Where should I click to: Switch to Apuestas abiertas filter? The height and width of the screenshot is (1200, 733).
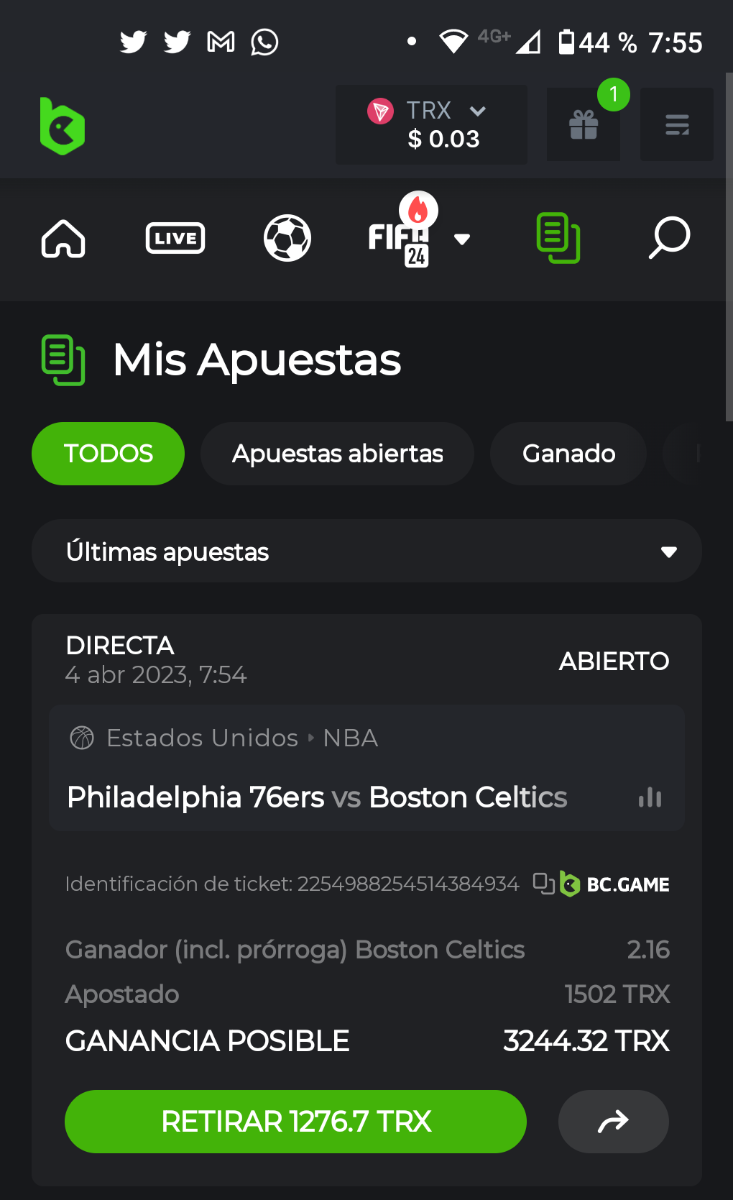pos(337,454)
